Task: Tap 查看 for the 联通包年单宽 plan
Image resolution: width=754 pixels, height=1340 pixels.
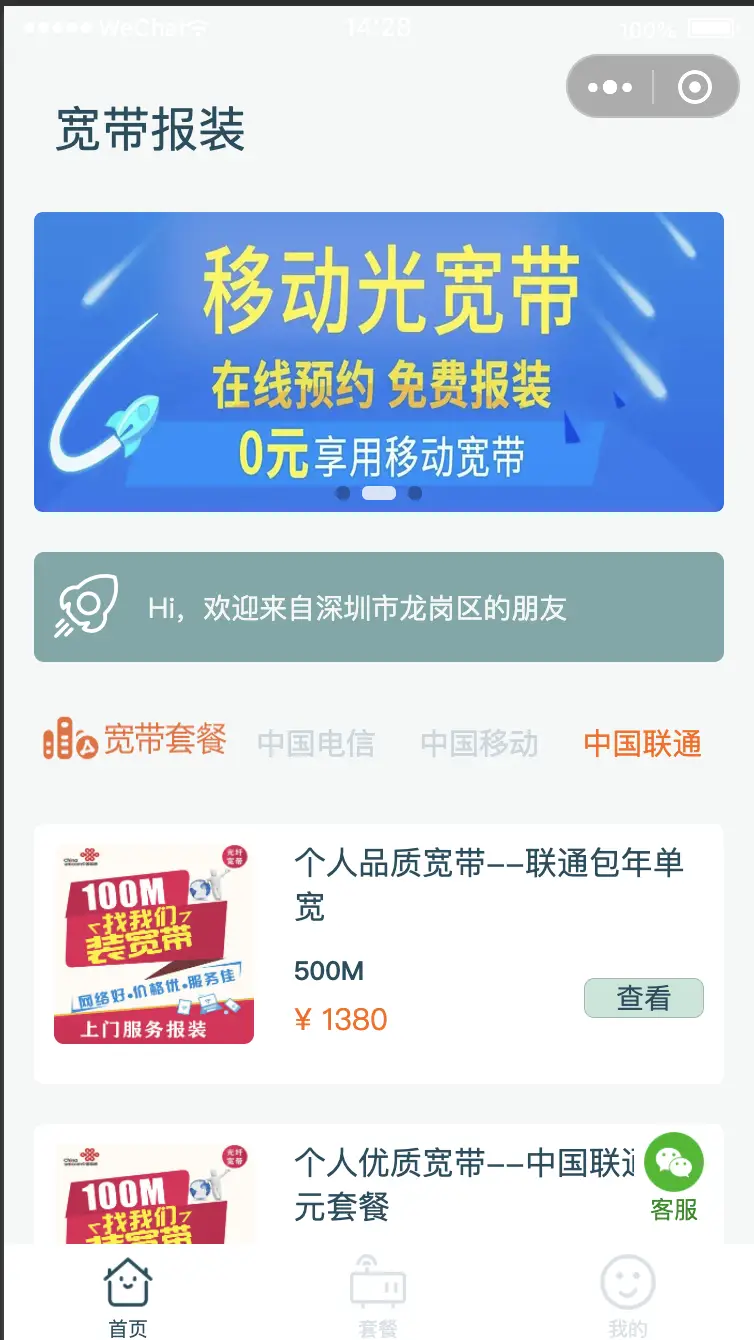Action: coord(643,998)
